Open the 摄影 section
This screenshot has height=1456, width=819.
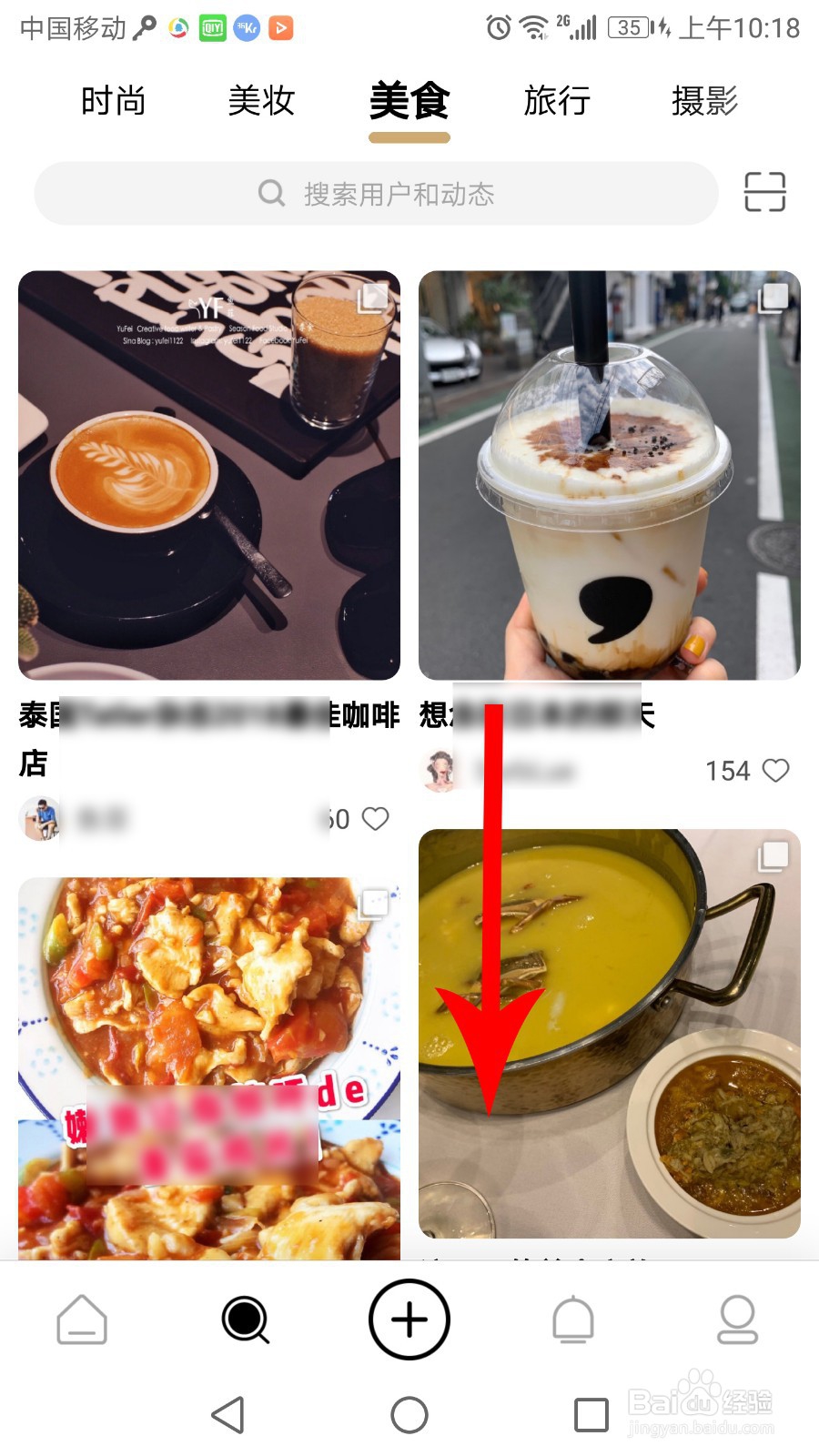pyautogui.click(x=705, y=101)
